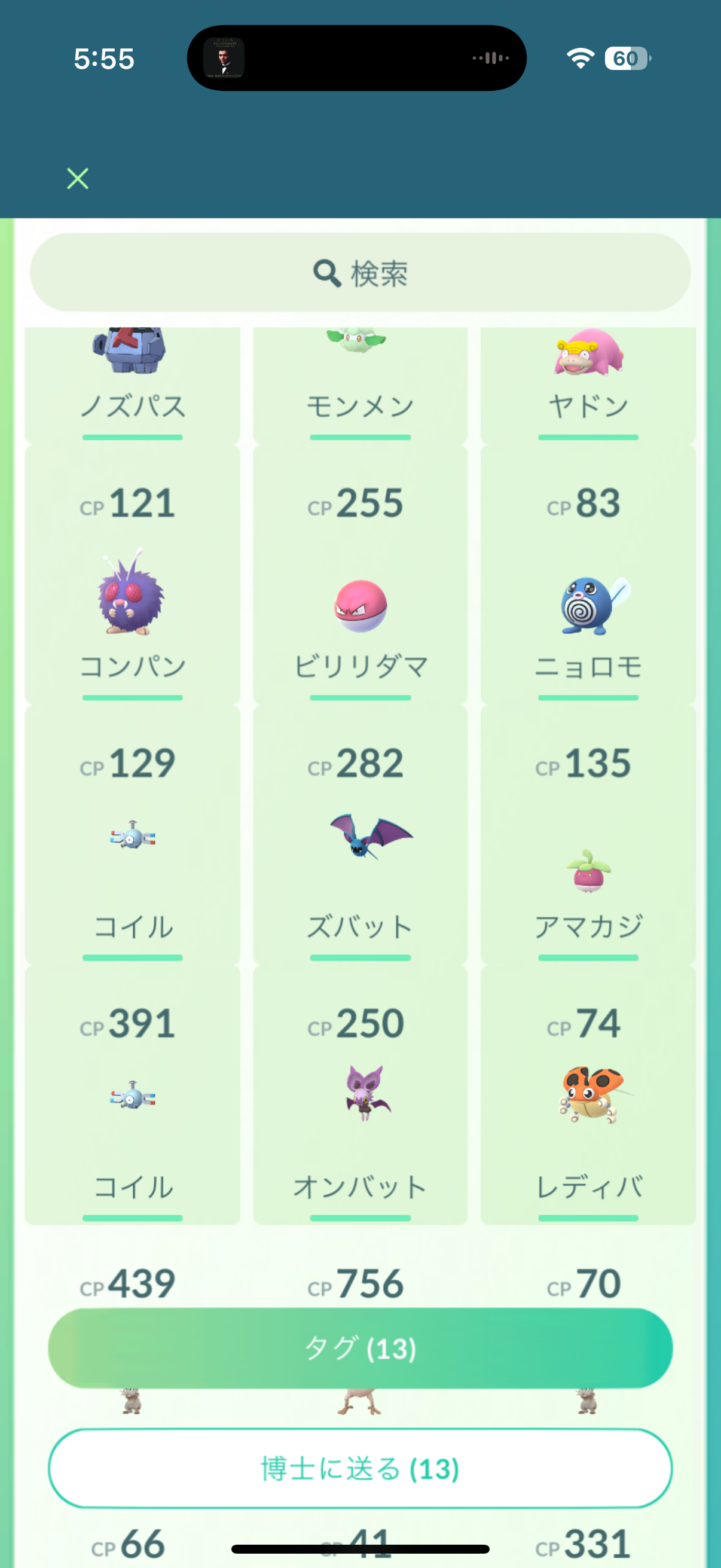Viewport: 721px width, 1568px height.
Task: Select the モンメン card
Action: point(360,383)
